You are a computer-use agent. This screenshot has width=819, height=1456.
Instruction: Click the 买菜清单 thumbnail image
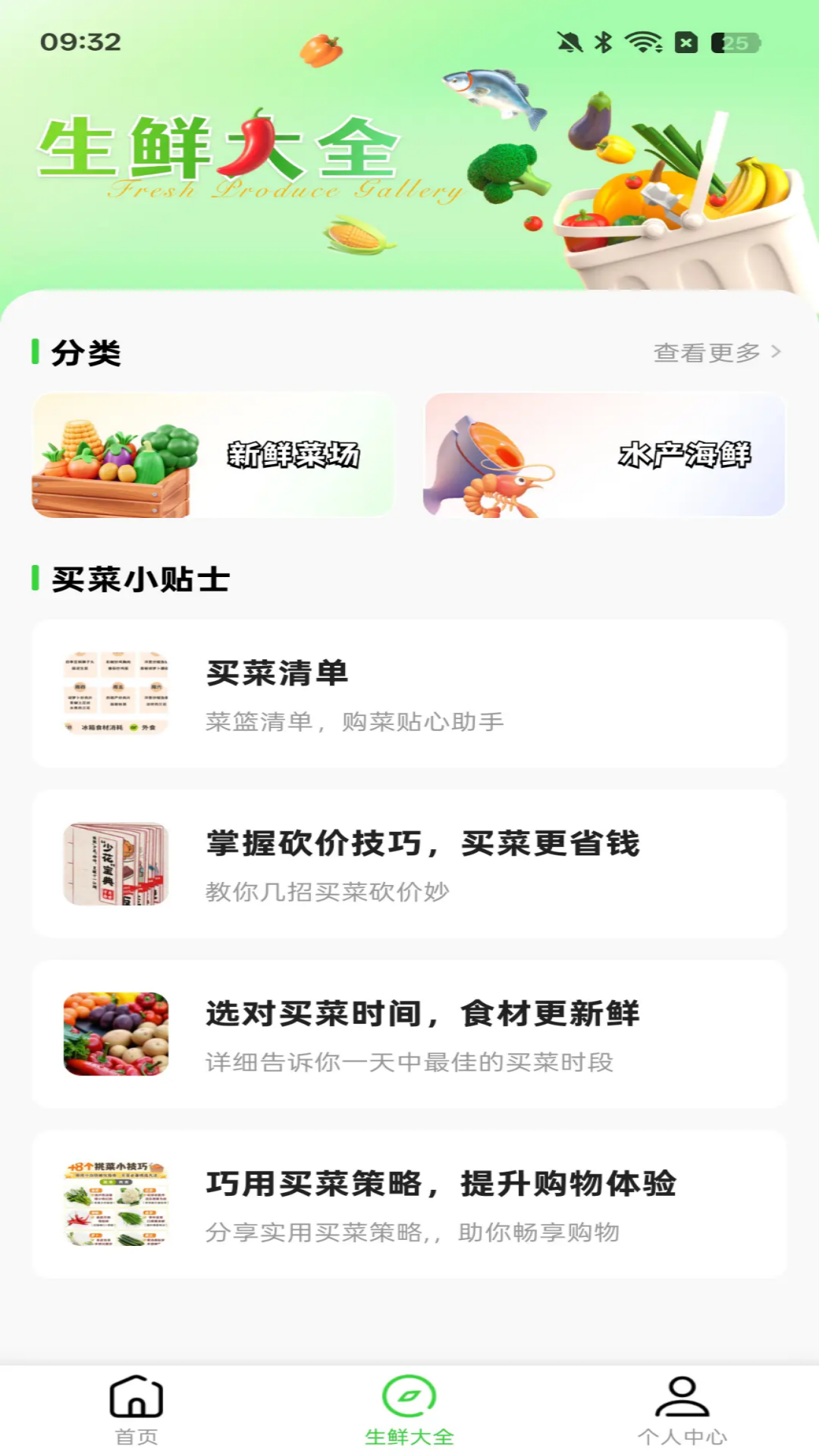[x=116, y=692]
